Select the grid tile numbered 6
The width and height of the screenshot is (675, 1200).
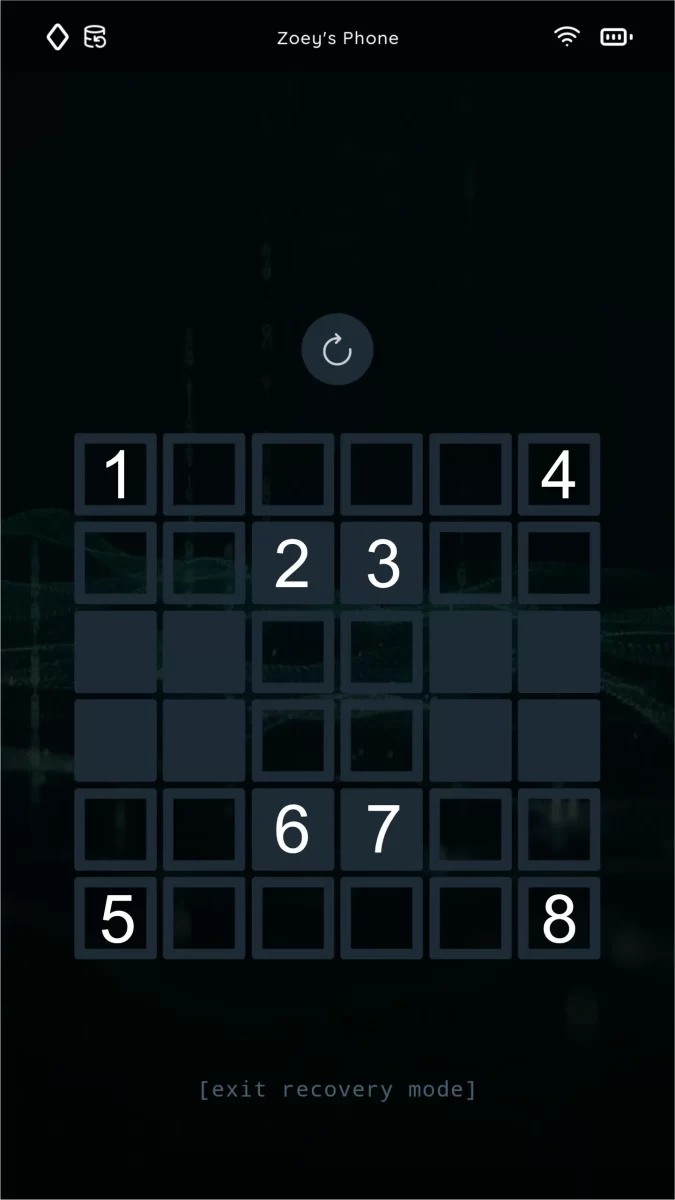tap(293, 829)
